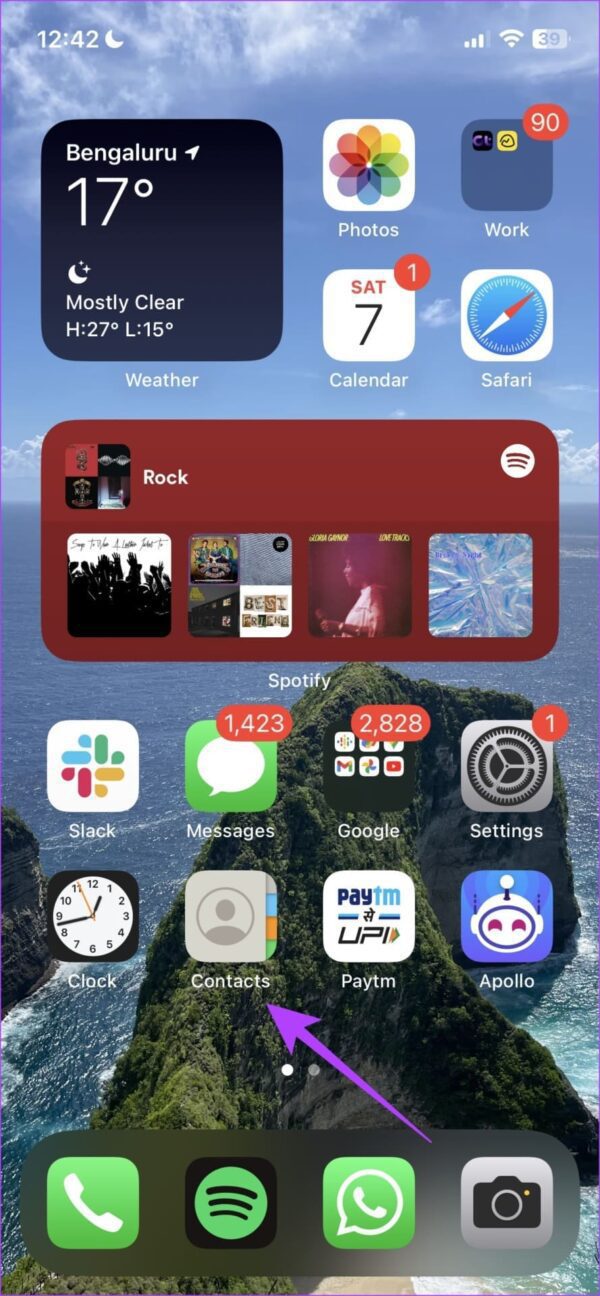Open the Settings app
The image size is (600, 1296).
pos(506,766)
